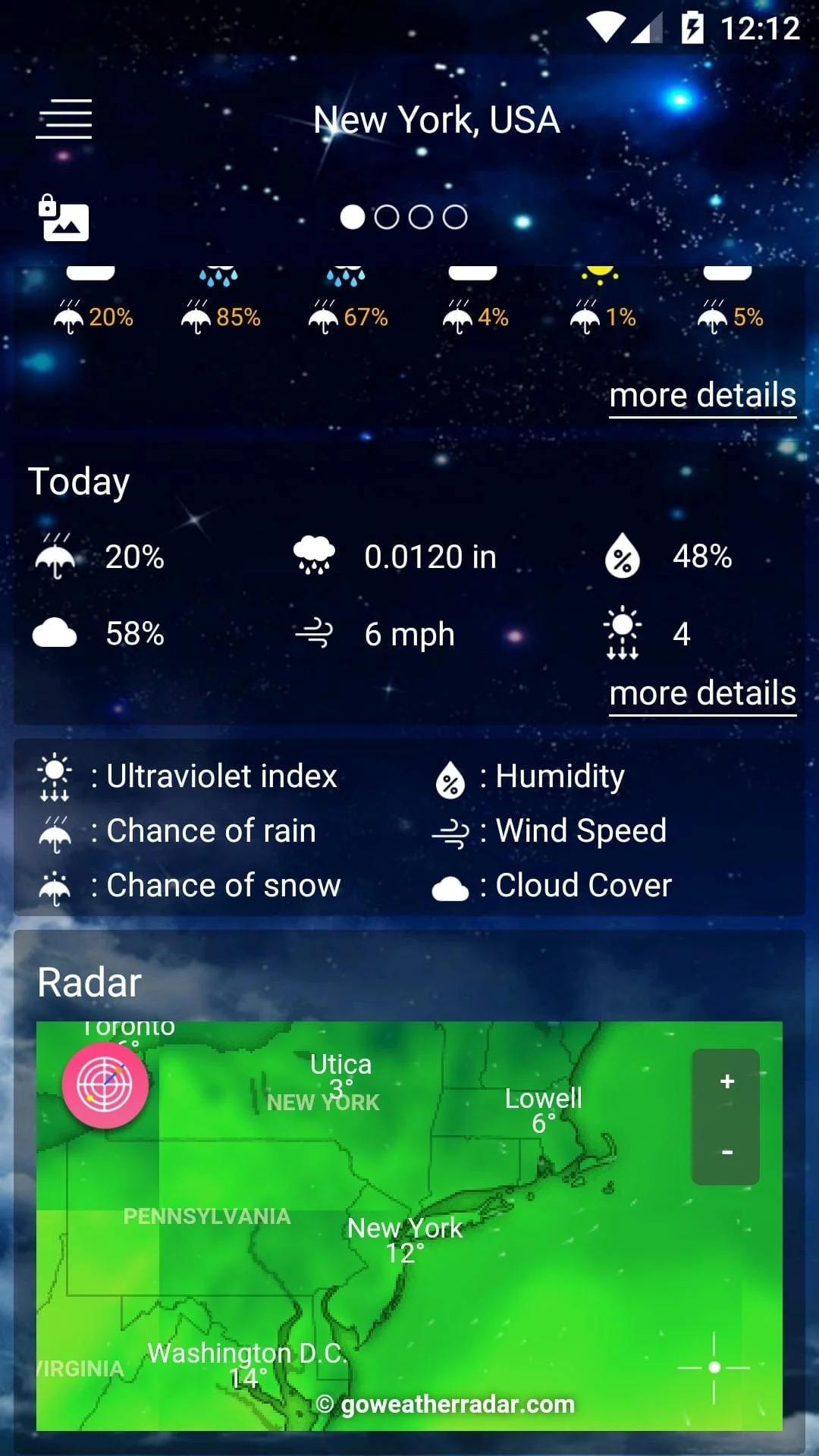Open the New York, USA location title
The height and width of the screenshot is (1456, 819).
(x=436, y=119)
